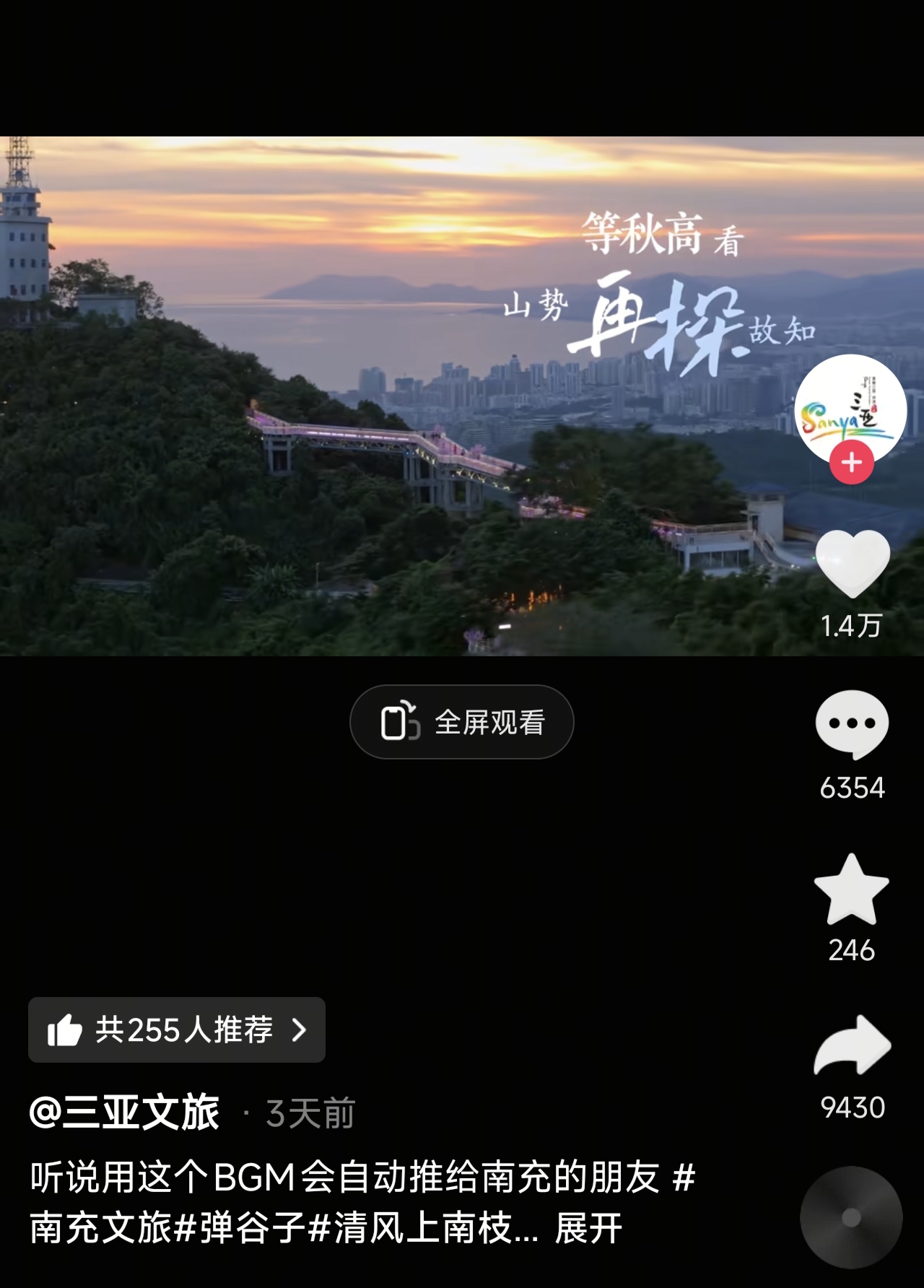924x1288 pixels.
Task: Open the @三亚文旅 profile name
Action: [x=124, y=1112]
